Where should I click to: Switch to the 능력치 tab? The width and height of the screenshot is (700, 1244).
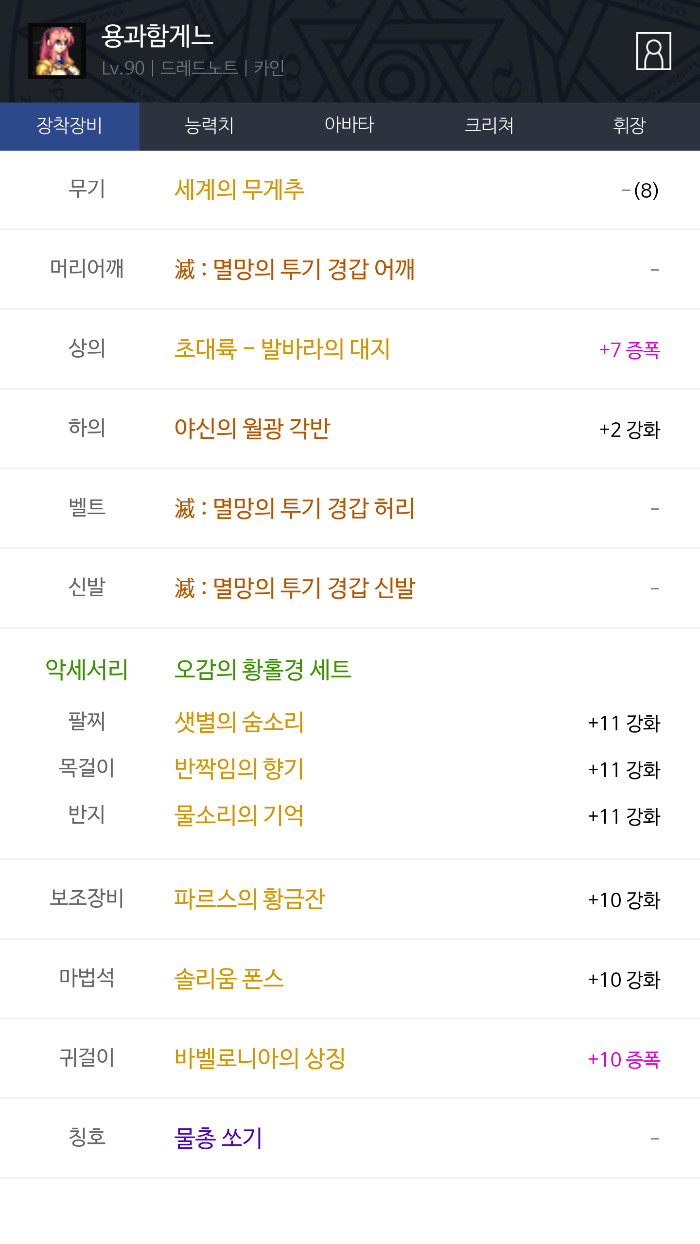point(209,126)
